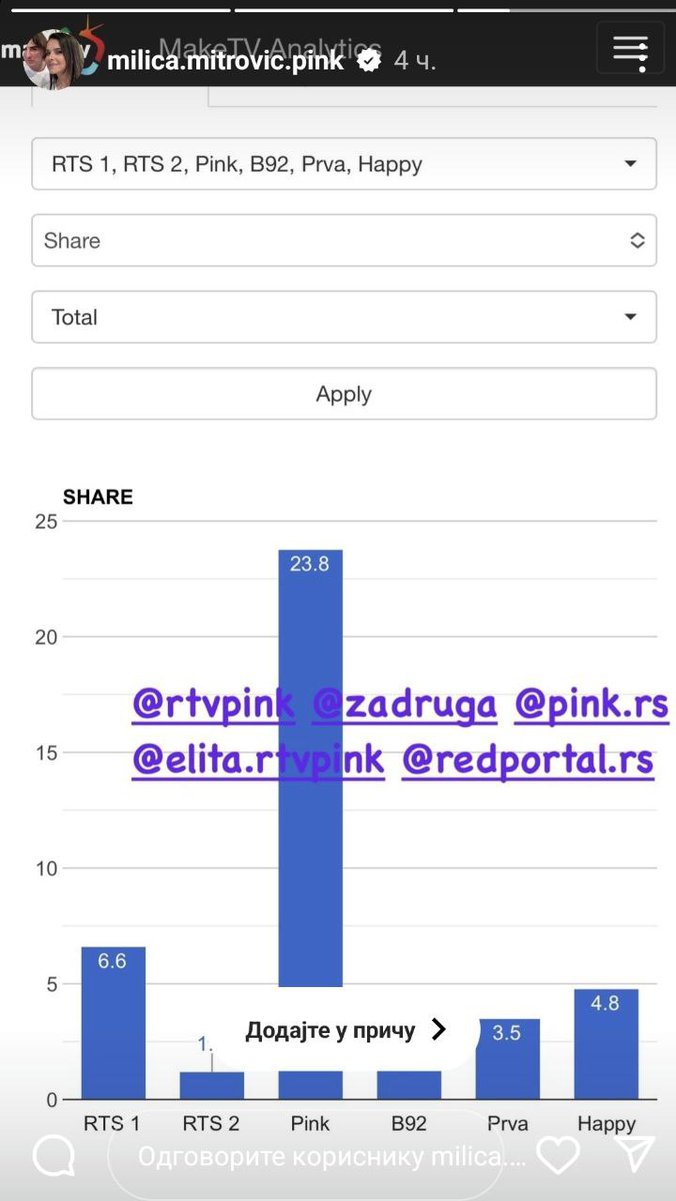
Task: Open the @zadruga mention
Action: pos(405,705)
